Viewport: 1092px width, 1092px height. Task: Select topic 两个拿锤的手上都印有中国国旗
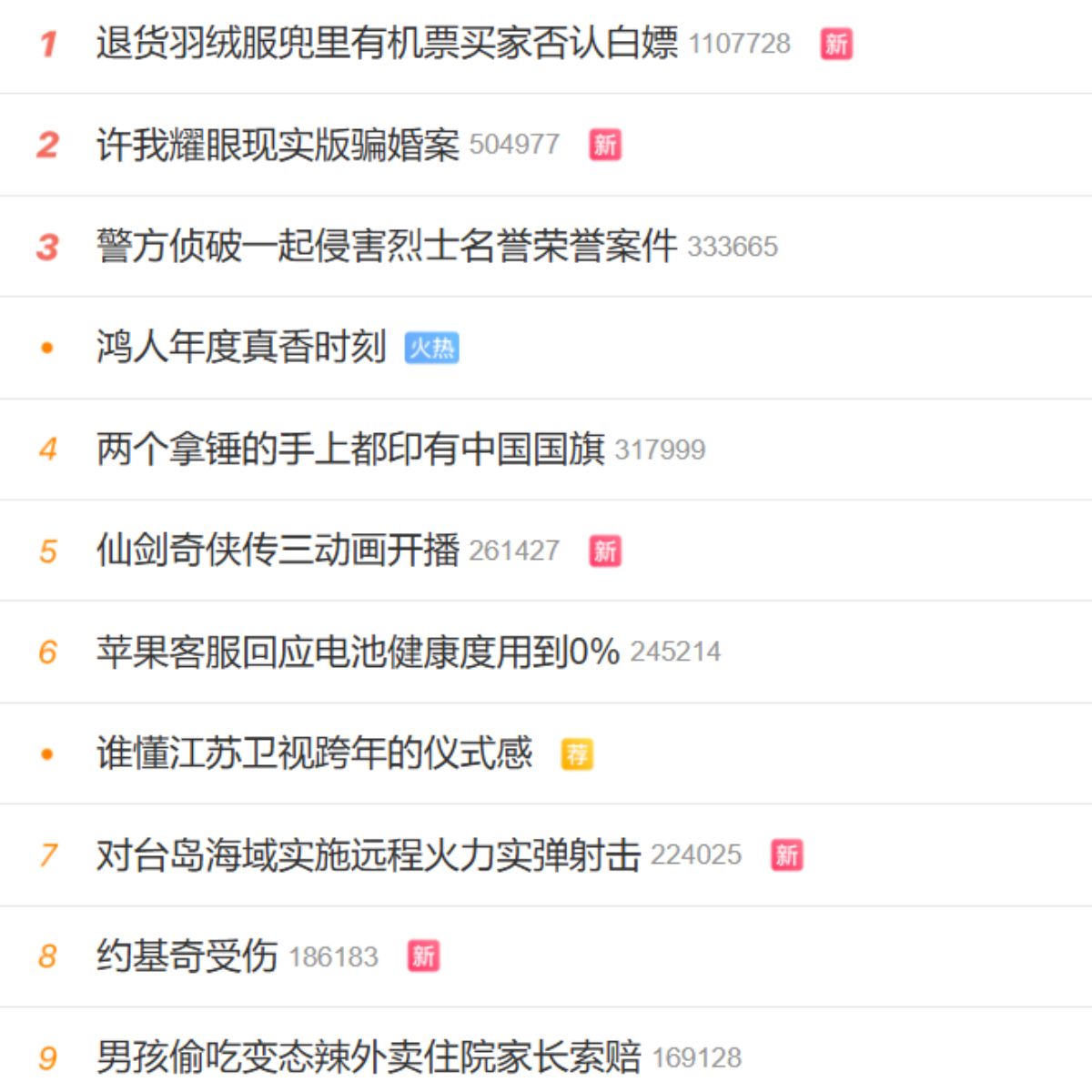point(350,449)
